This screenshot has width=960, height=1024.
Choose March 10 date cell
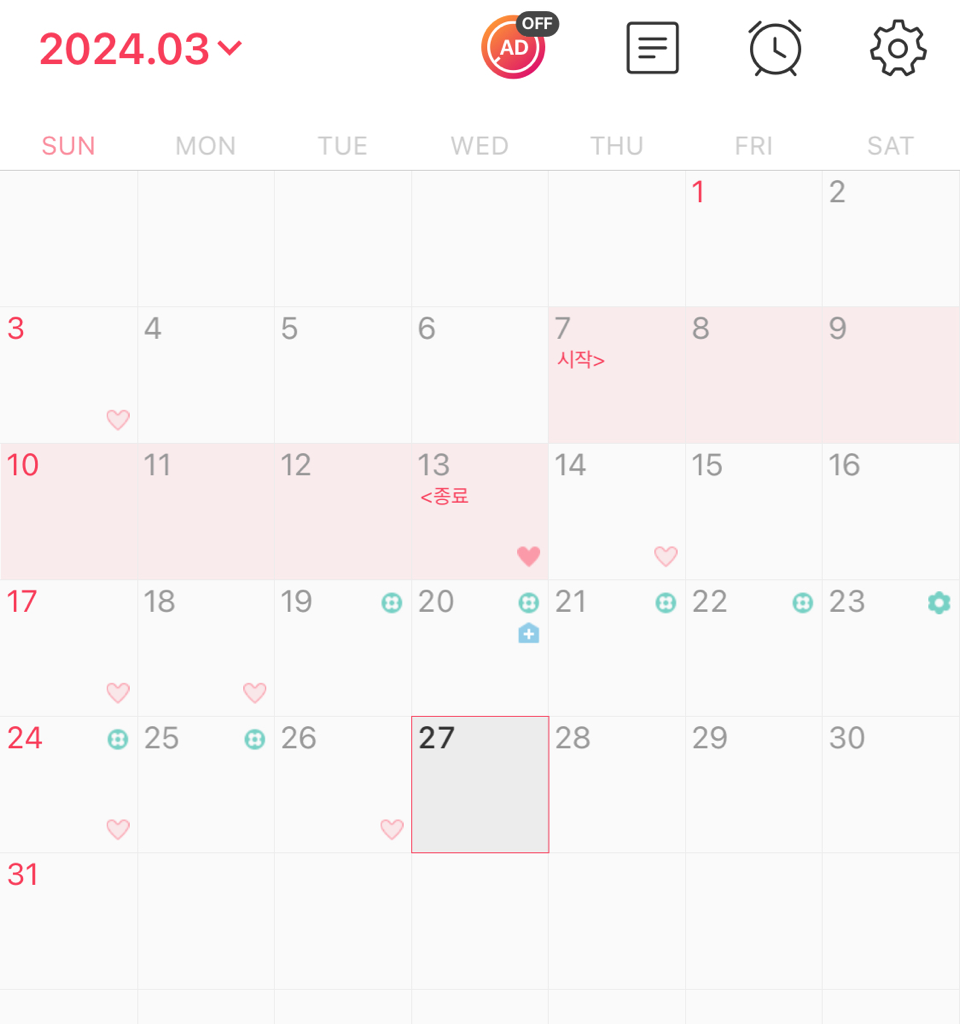(x=68, y=512)
